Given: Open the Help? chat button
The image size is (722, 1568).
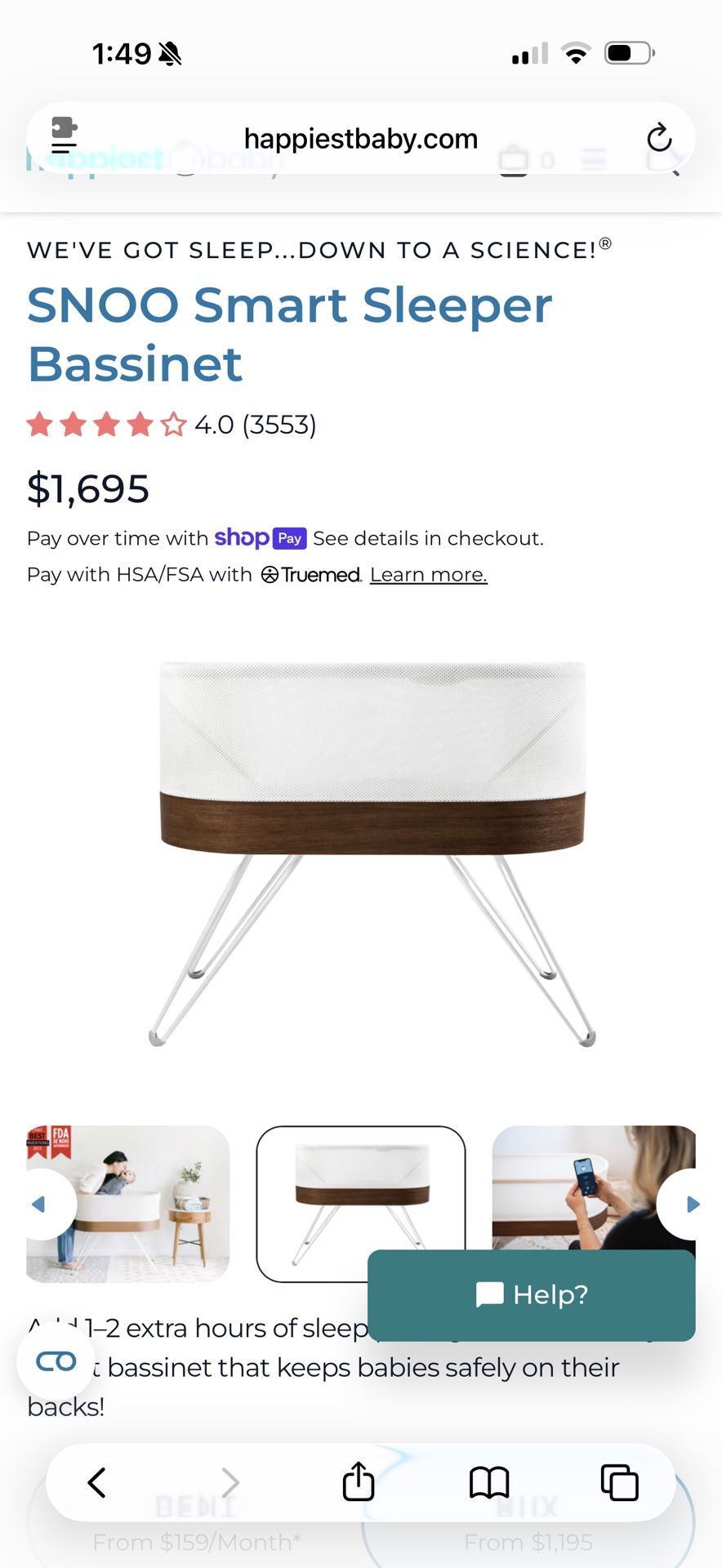Looking at the screenshot, I should pos(532,1294).
